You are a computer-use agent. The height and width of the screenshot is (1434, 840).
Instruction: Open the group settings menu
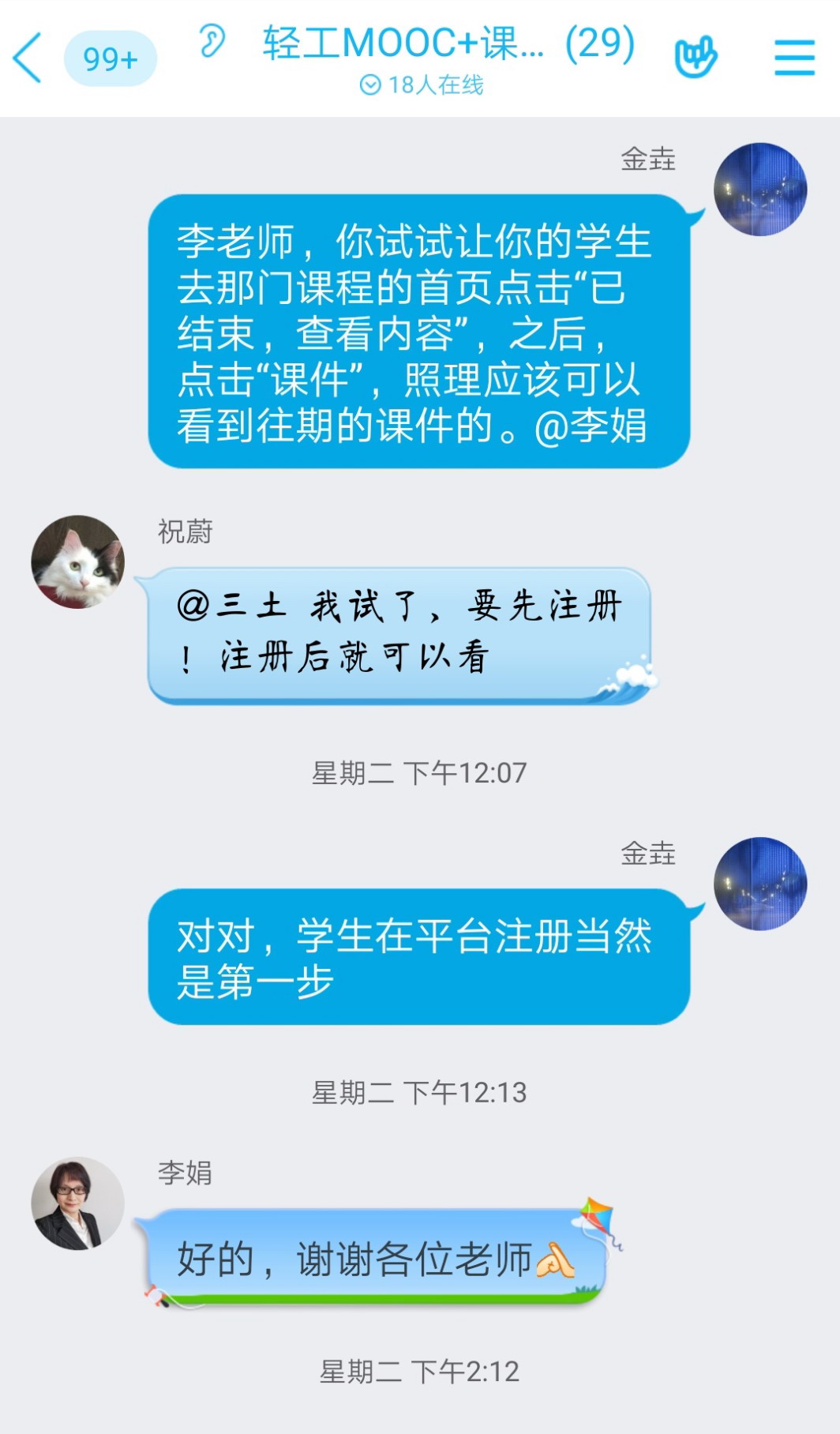coord(793,58)
